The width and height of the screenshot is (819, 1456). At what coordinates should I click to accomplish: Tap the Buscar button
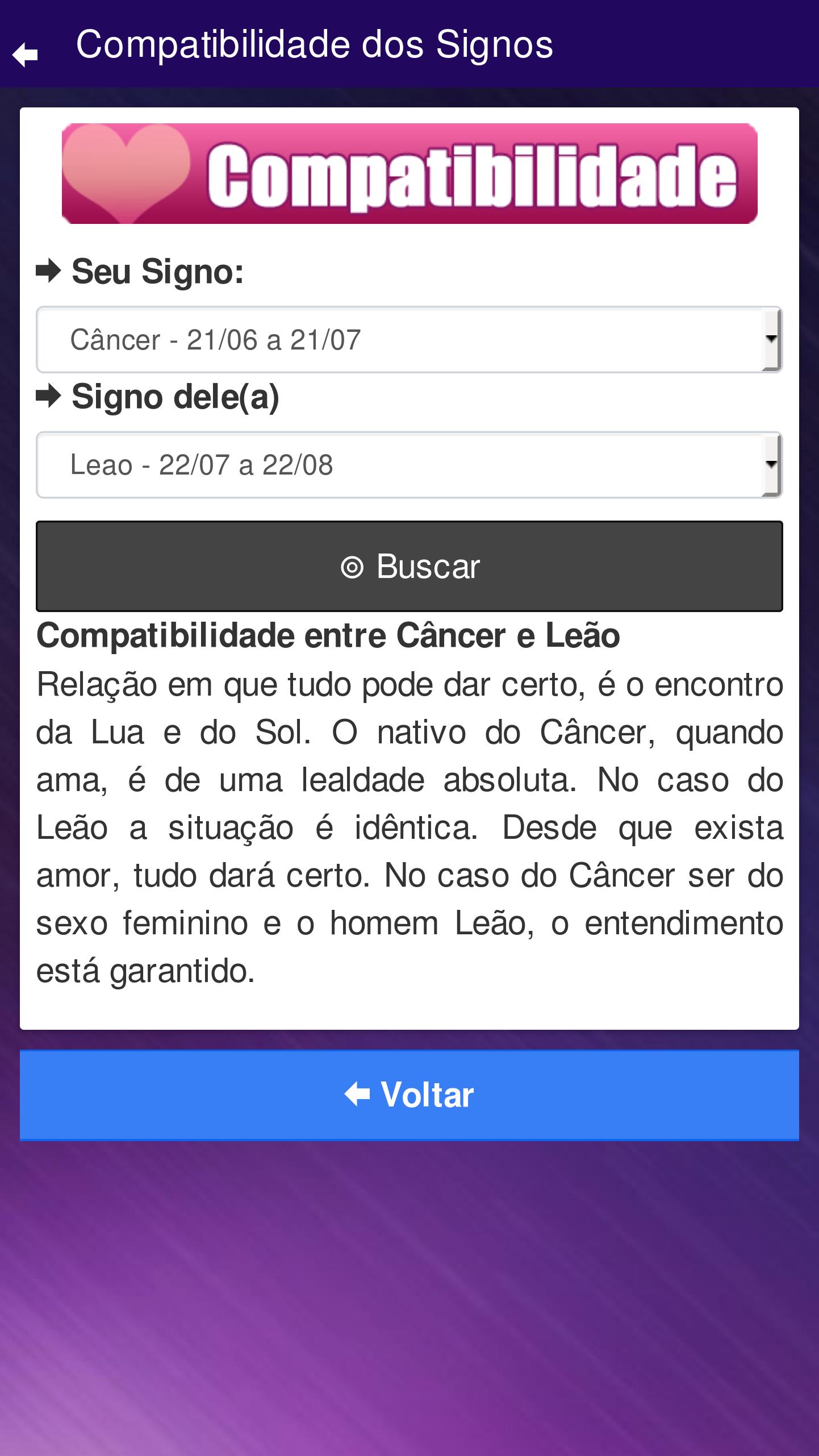pyautogui.click(x=409, y=566)
